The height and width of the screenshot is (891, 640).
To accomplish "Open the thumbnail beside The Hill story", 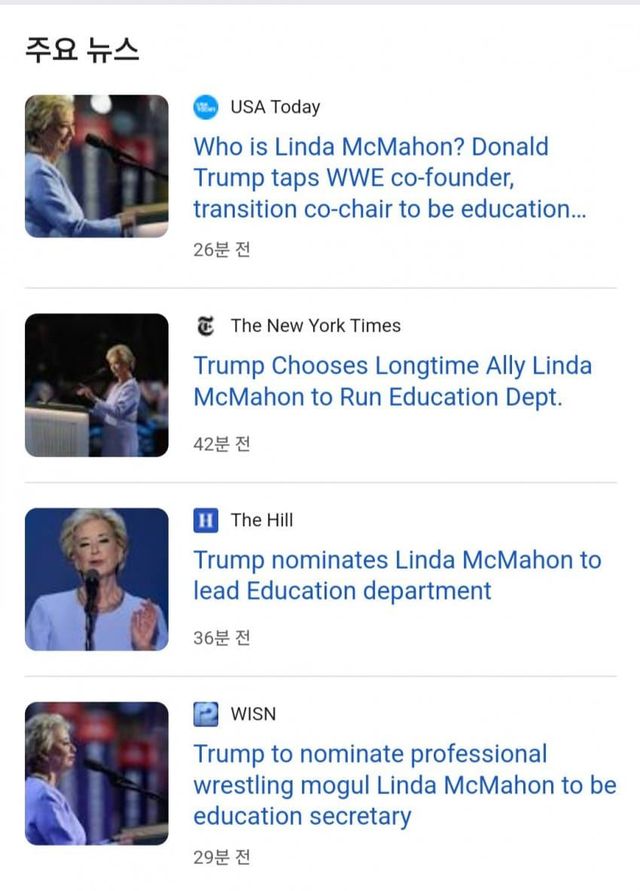I will [x=97, y=579].
